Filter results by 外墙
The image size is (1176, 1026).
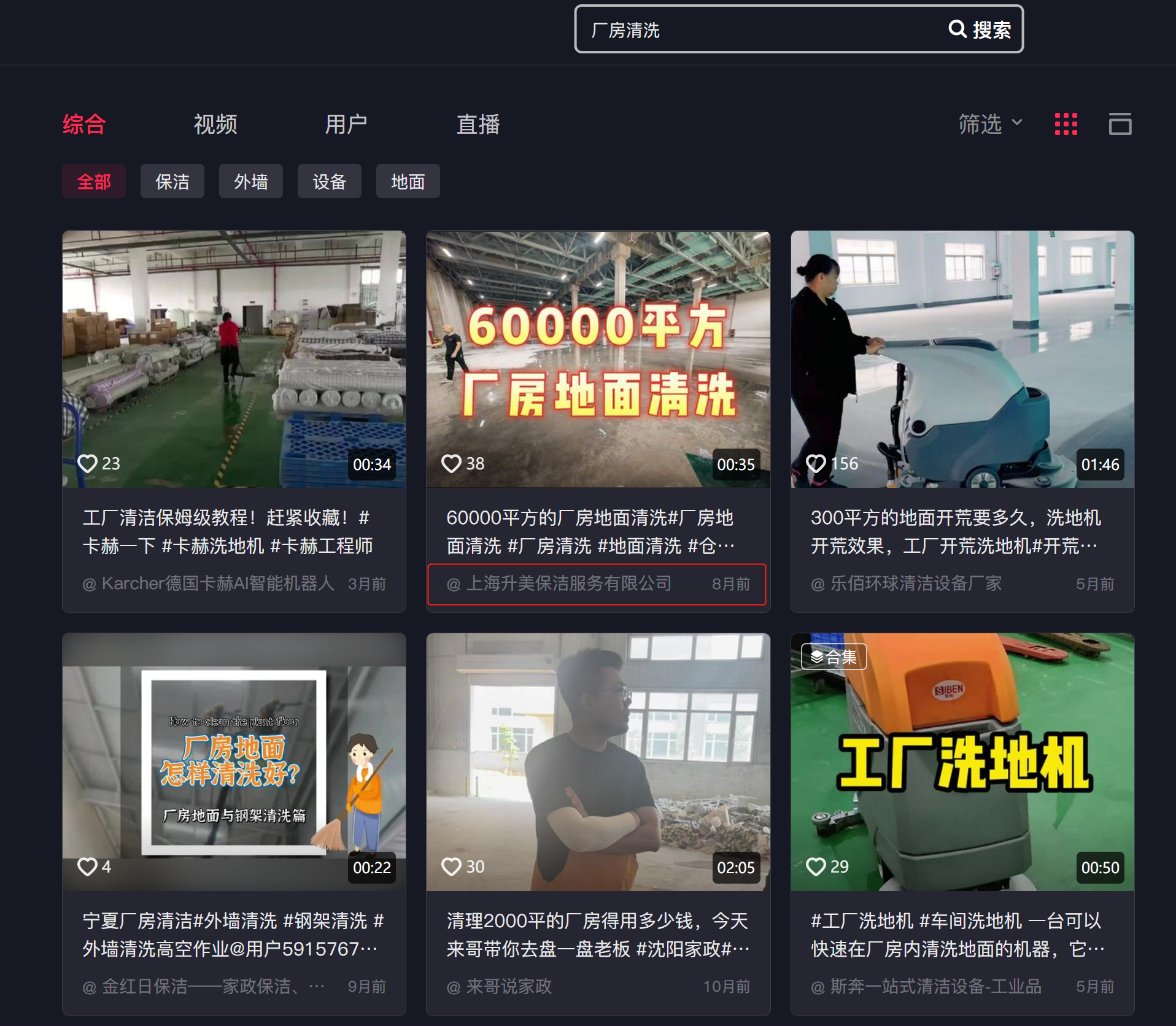(251, 182)
